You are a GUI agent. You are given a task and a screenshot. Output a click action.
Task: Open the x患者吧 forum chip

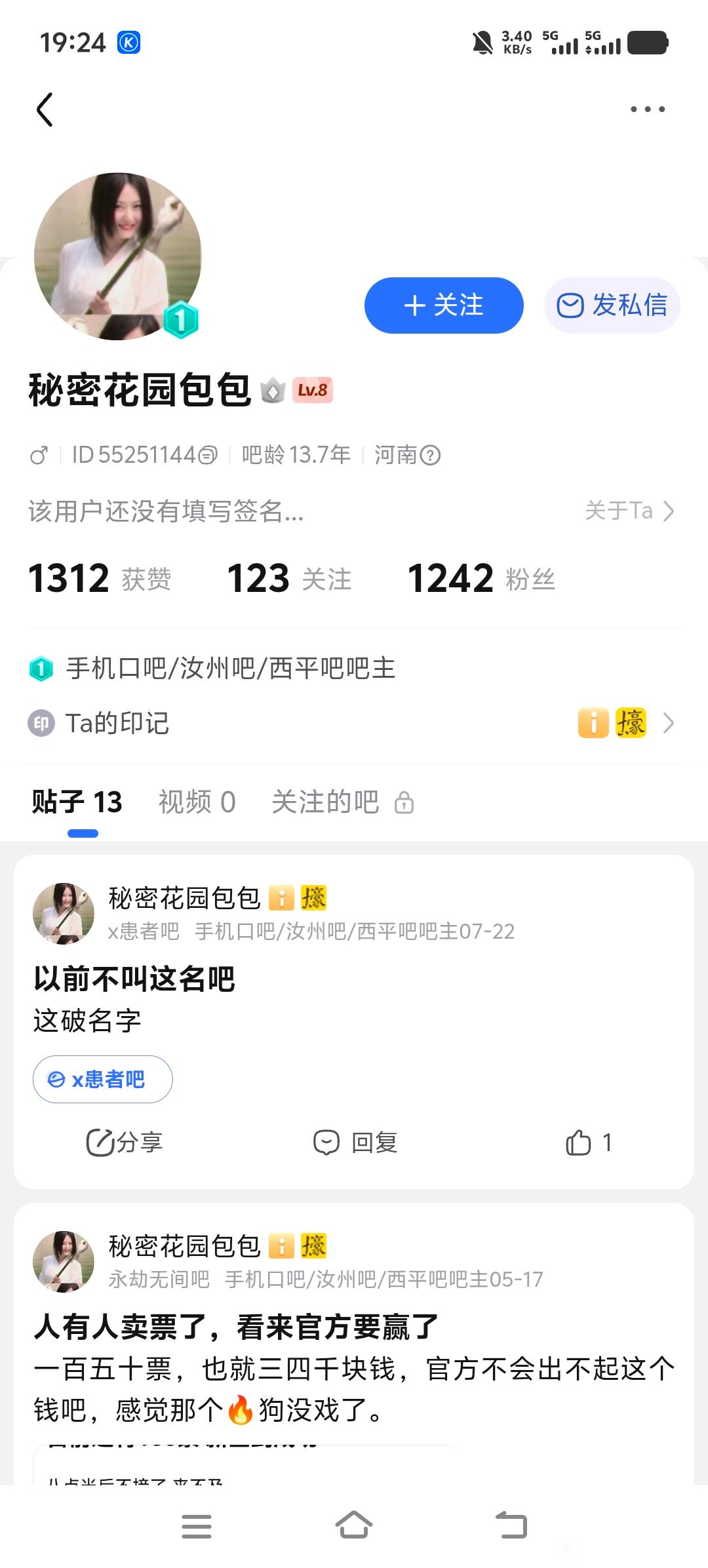(x=103, y=1079)
